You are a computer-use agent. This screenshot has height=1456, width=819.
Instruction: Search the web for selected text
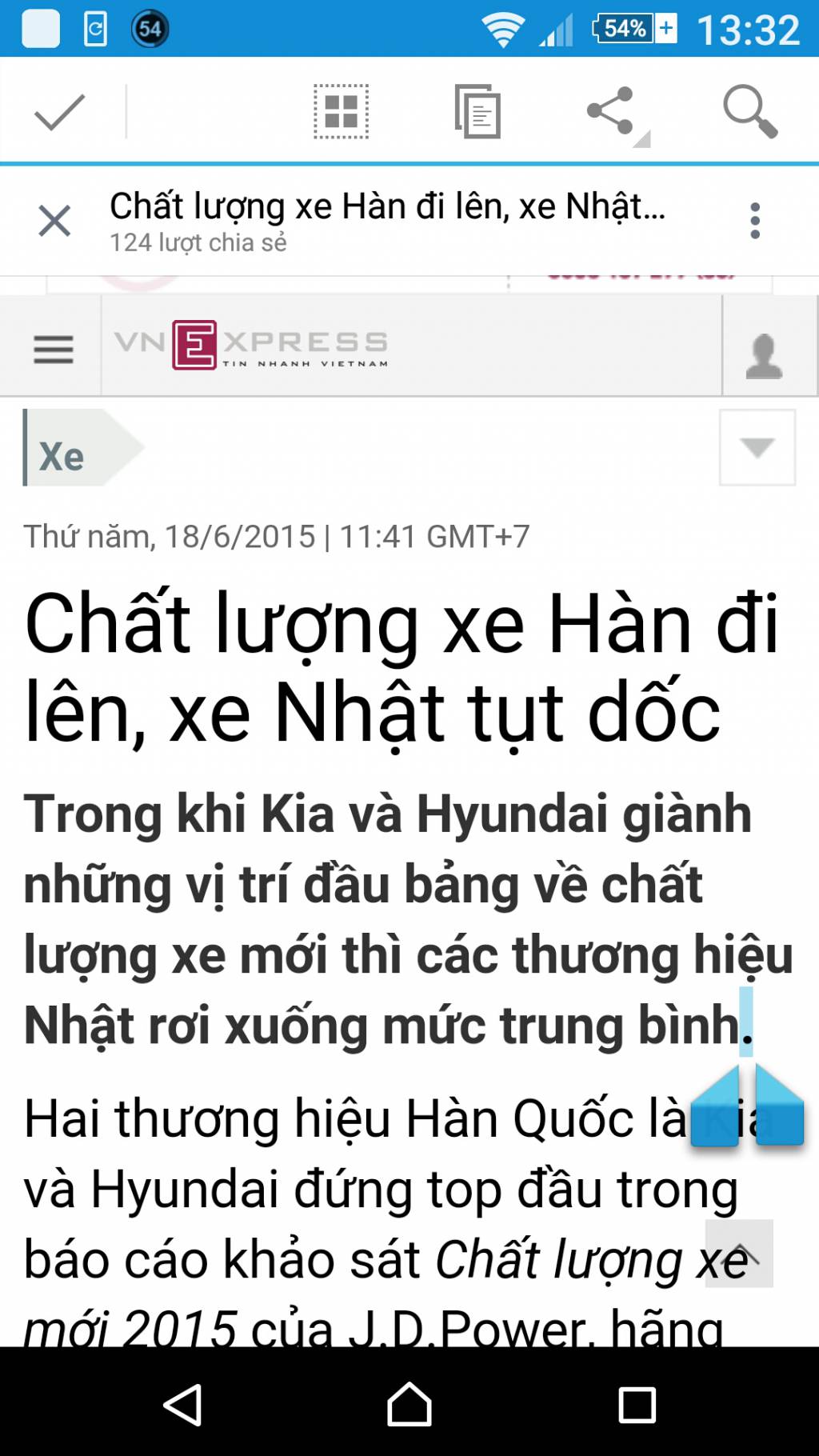tap(749, 111)
